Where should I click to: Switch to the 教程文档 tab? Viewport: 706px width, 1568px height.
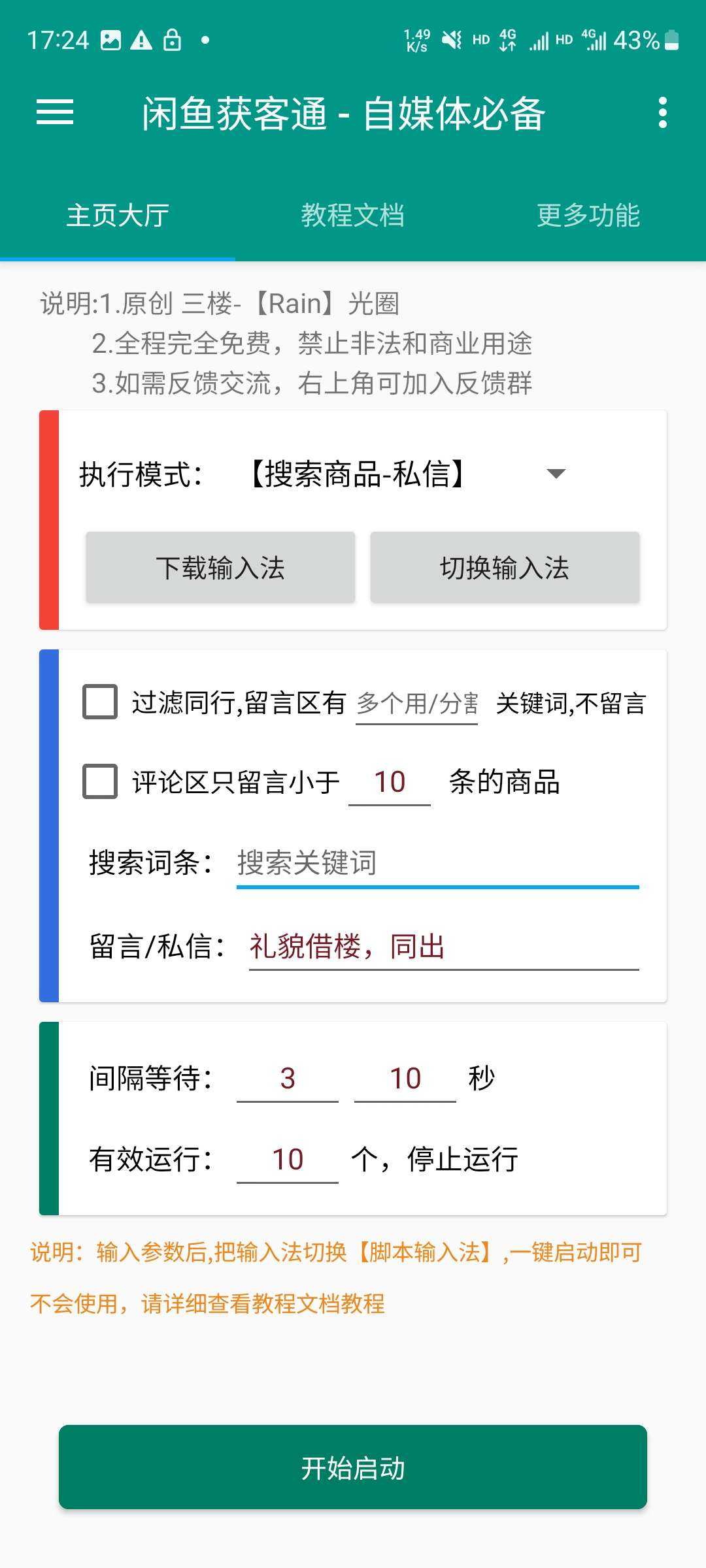[x=353, y=216]
